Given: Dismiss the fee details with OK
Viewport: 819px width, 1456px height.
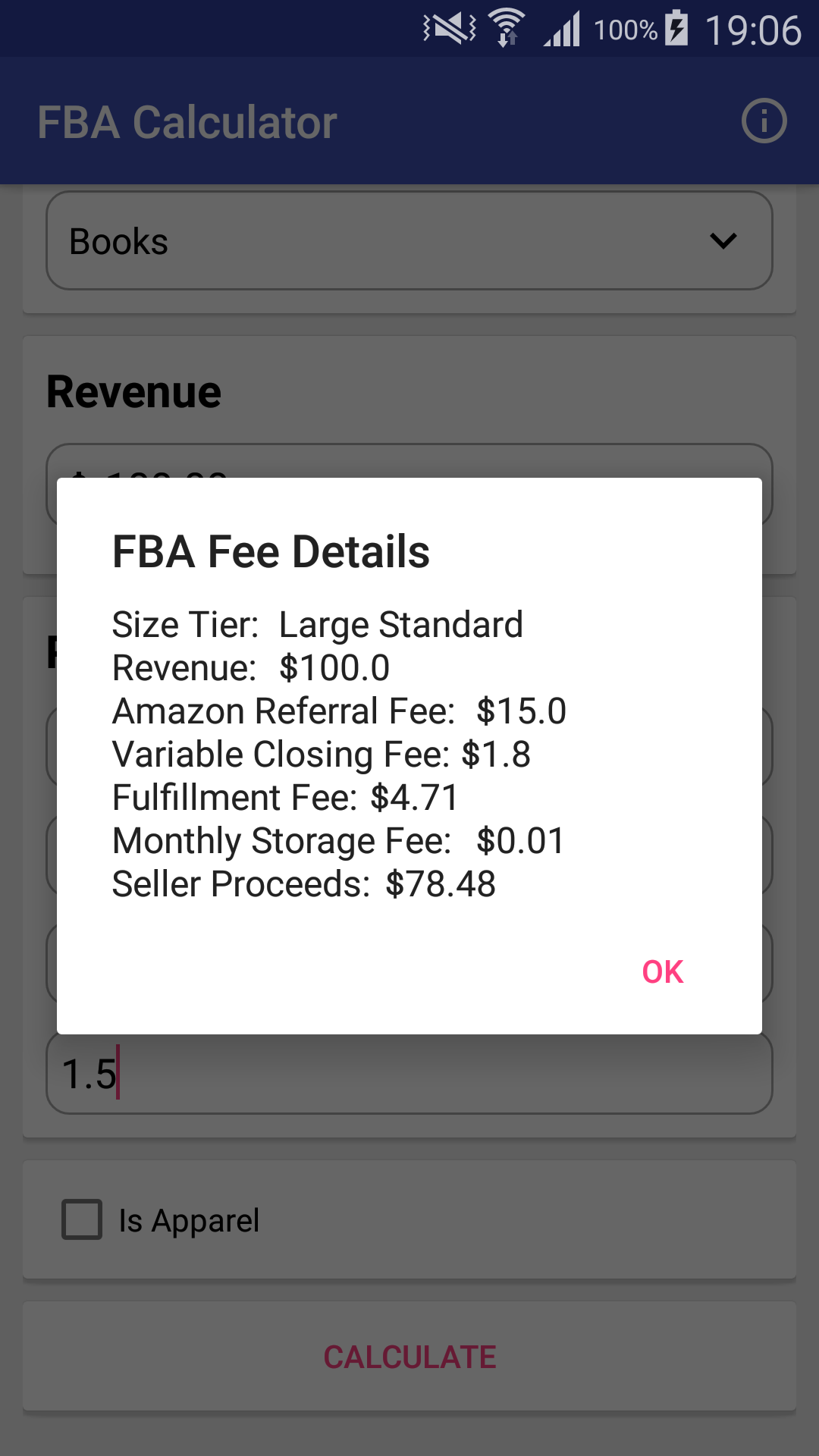Looking at the screenshot, I should tap(662, 971).
